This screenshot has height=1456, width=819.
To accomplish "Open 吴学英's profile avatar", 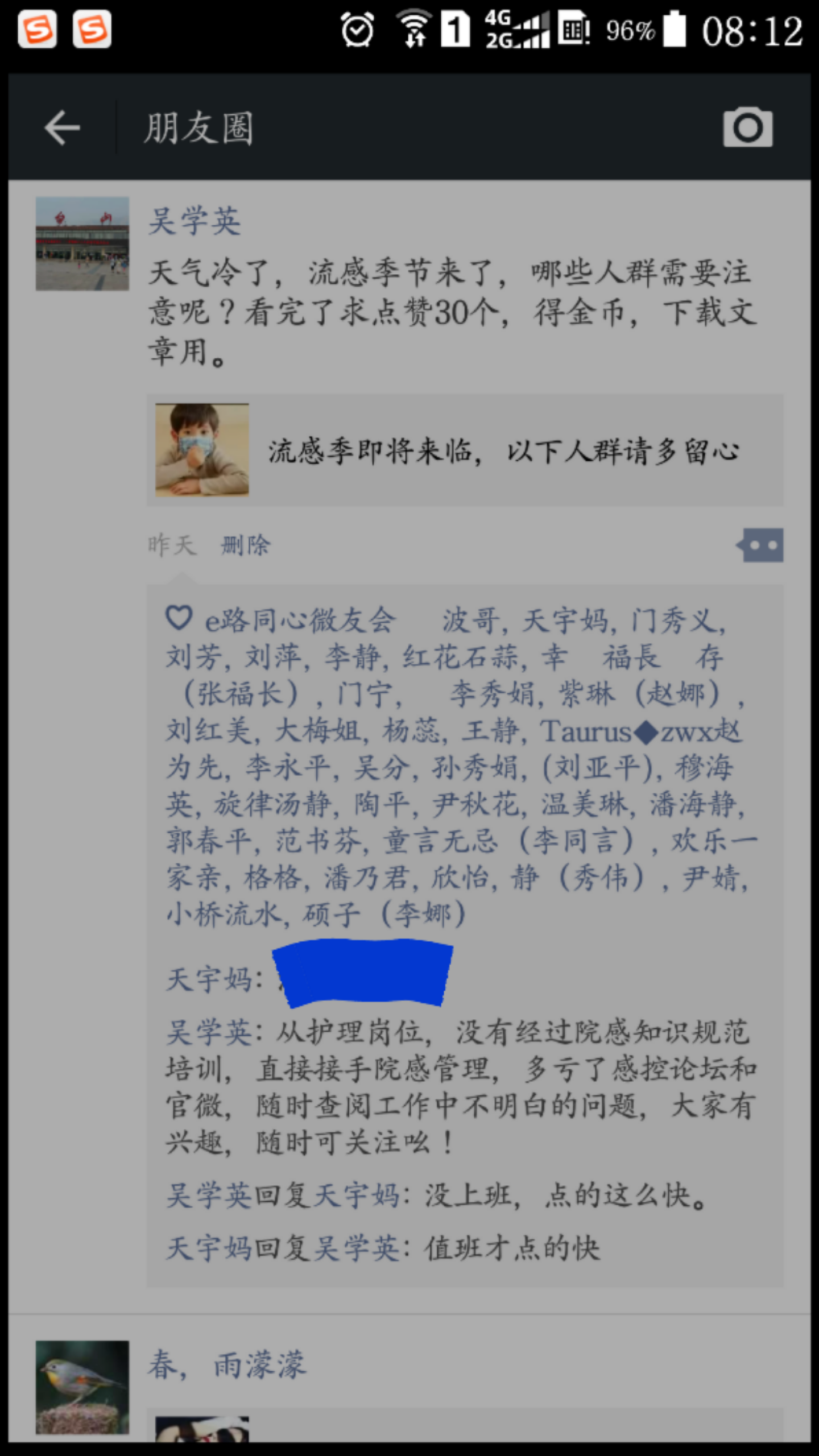I will coord(82,243).
